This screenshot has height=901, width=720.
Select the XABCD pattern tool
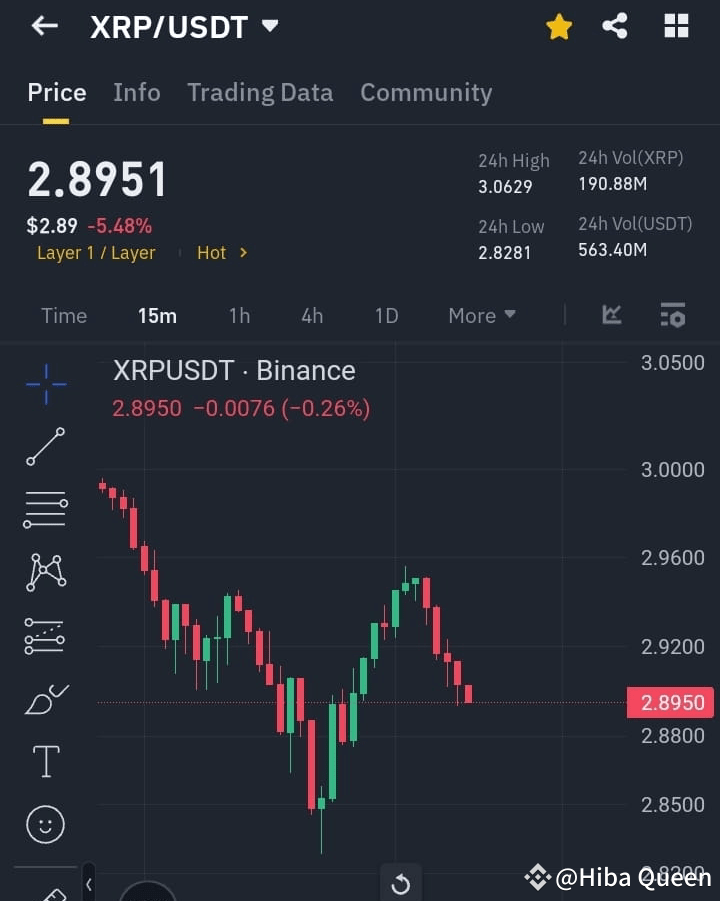pos(45,572)
